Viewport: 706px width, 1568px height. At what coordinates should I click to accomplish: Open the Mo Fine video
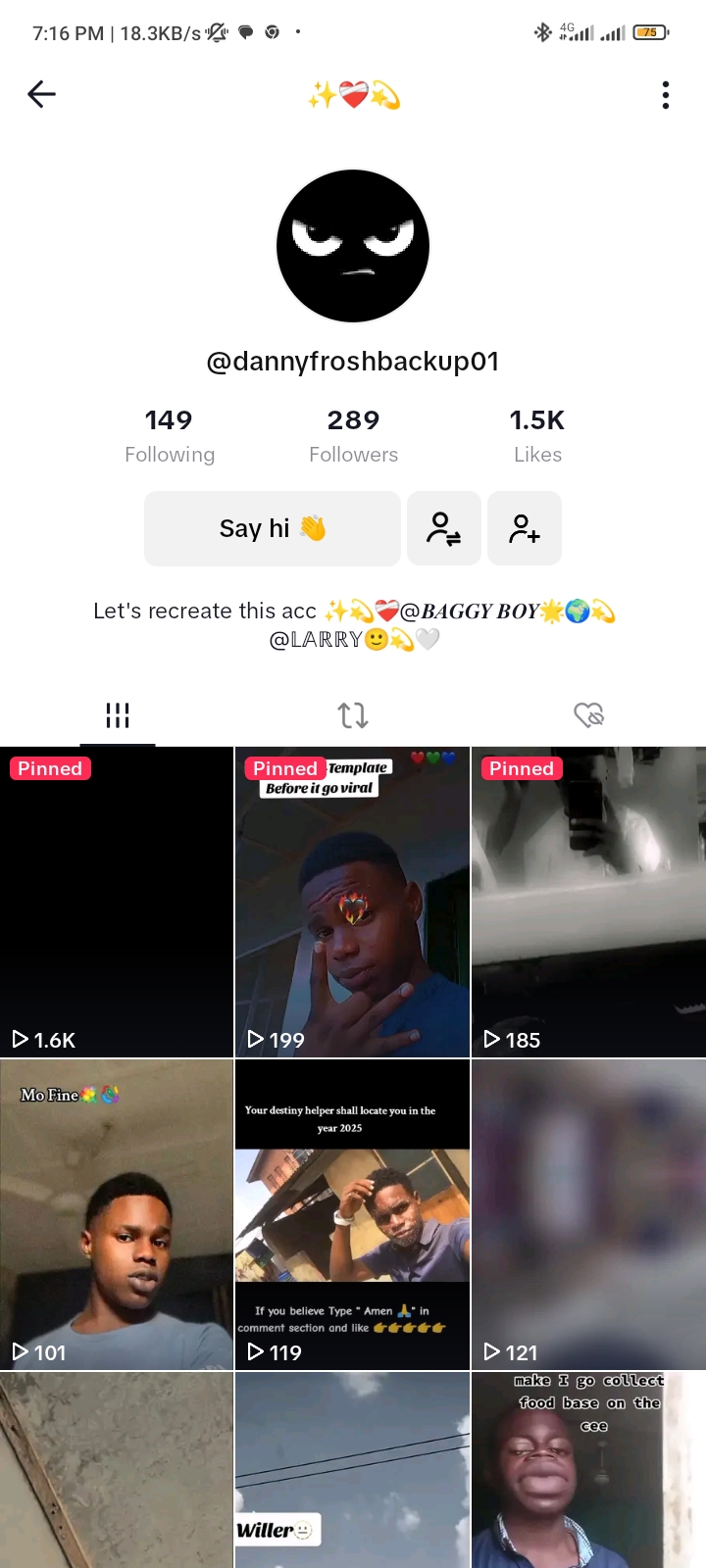tap(117, 1214)
